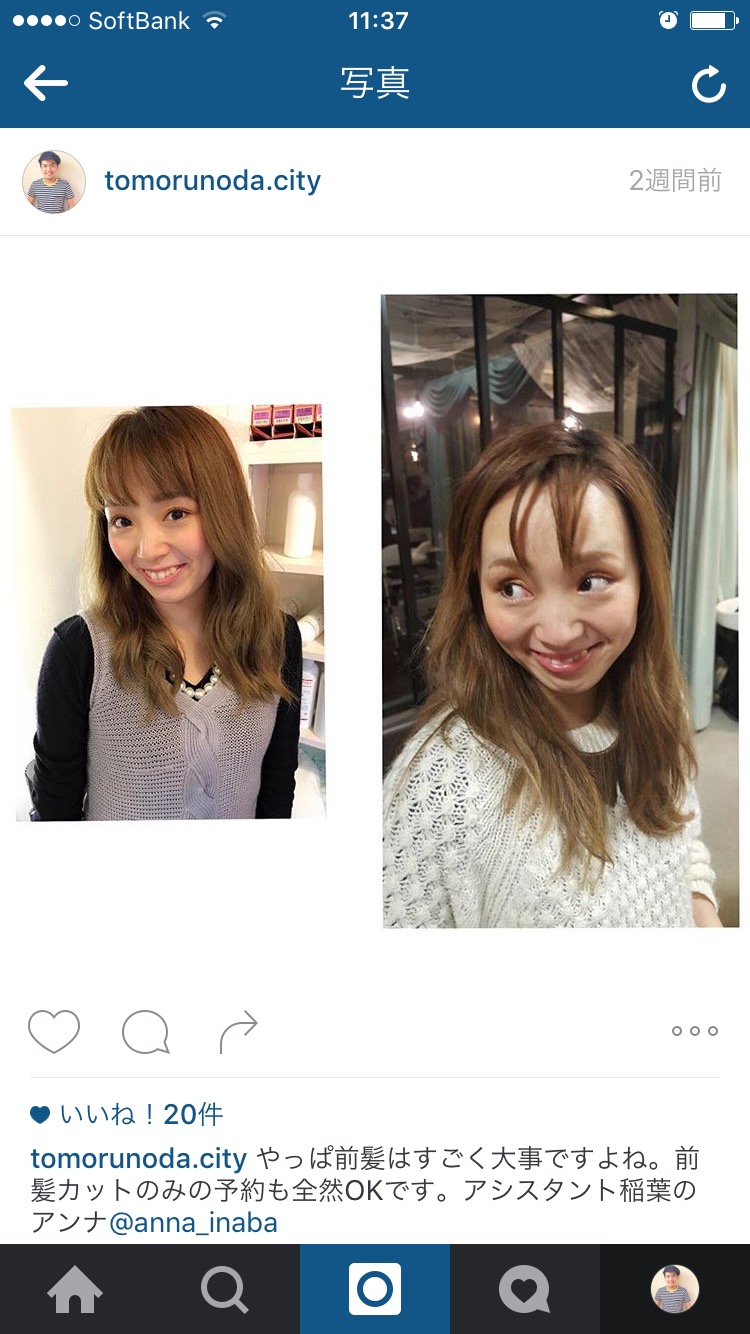Open the @anna_inaba mention in caption
Image resolution: width=750 pixels, height=1334 pixels.
click(193, 1222)
